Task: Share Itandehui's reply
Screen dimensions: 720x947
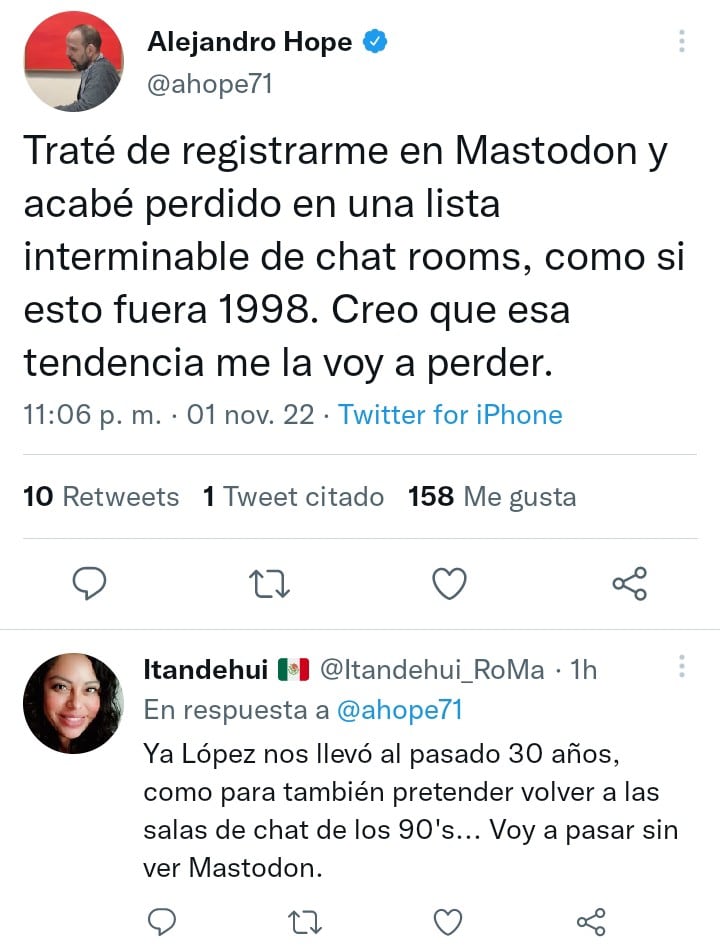Action: [591, 921]
